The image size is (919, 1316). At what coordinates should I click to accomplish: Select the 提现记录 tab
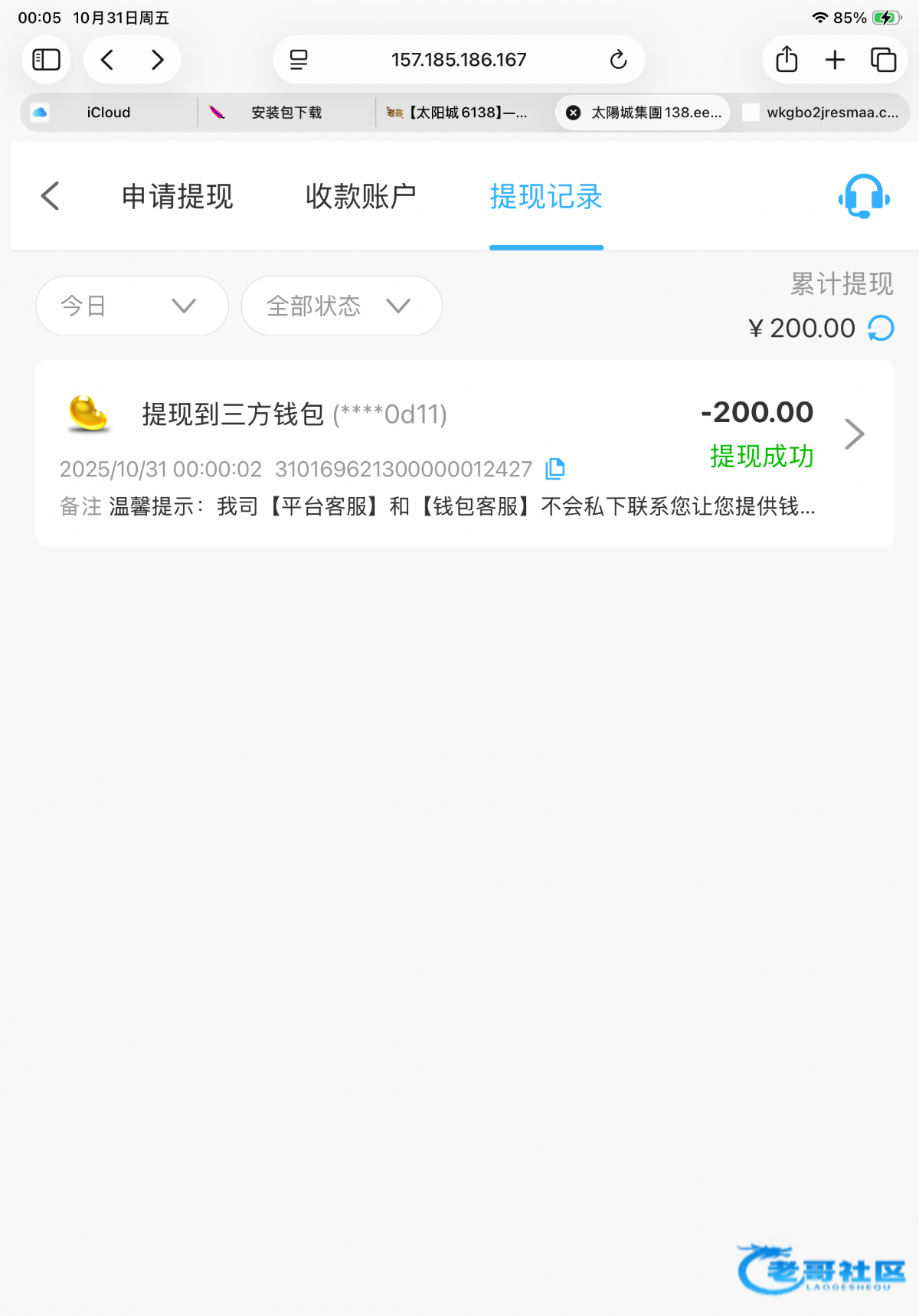(x=546, y=197)
